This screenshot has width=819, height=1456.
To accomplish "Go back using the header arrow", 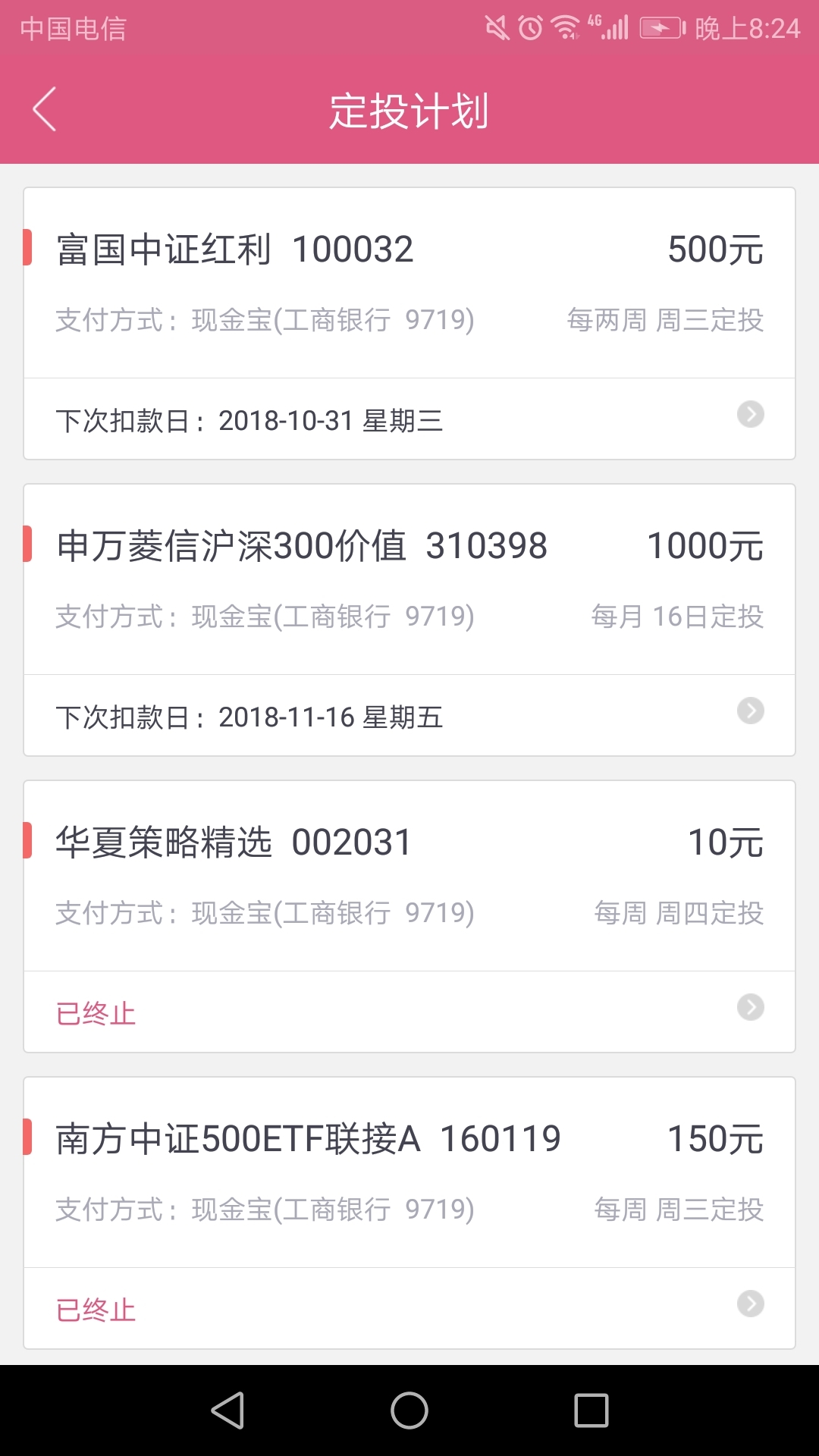I will pos(45,110).
